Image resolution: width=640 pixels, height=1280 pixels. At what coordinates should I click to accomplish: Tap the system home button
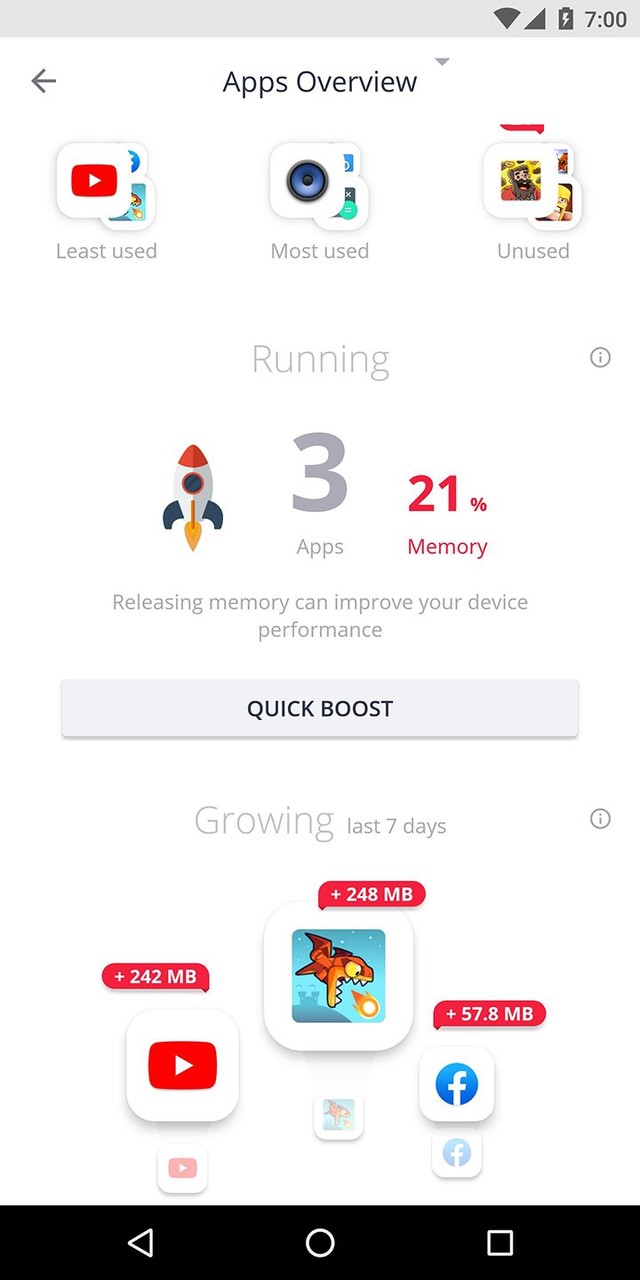[320, 1242]
